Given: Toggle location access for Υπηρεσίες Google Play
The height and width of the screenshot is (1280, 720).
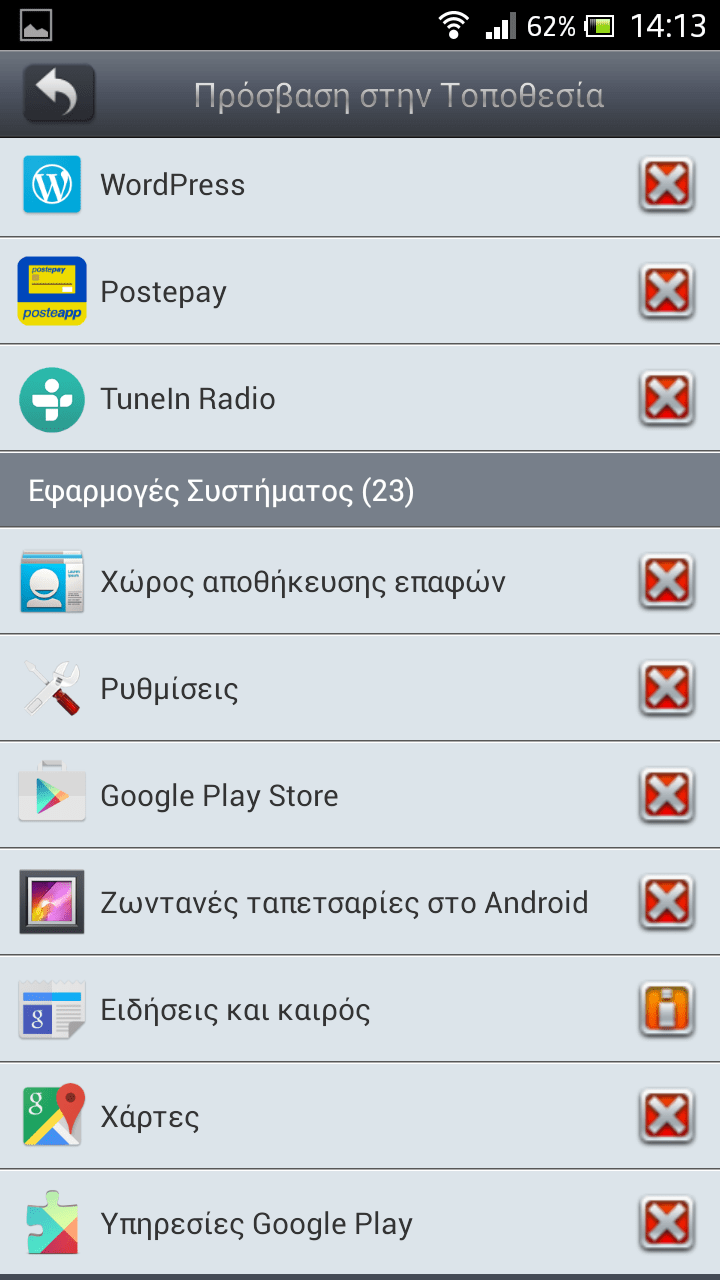Looking at the screenshot, I should point(667,1224).
